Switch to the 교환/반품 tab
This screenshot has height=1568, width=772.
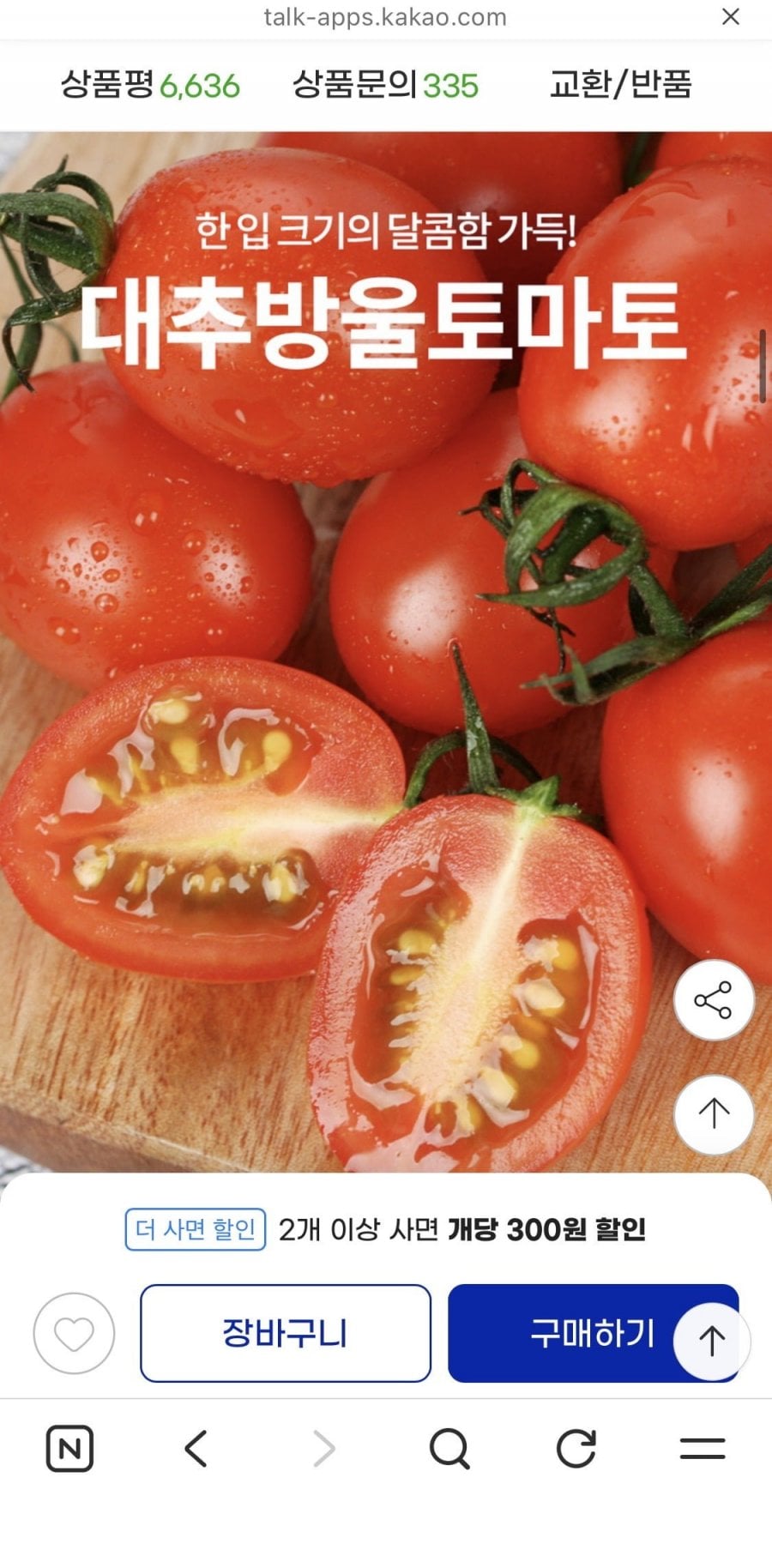point(620,85)
